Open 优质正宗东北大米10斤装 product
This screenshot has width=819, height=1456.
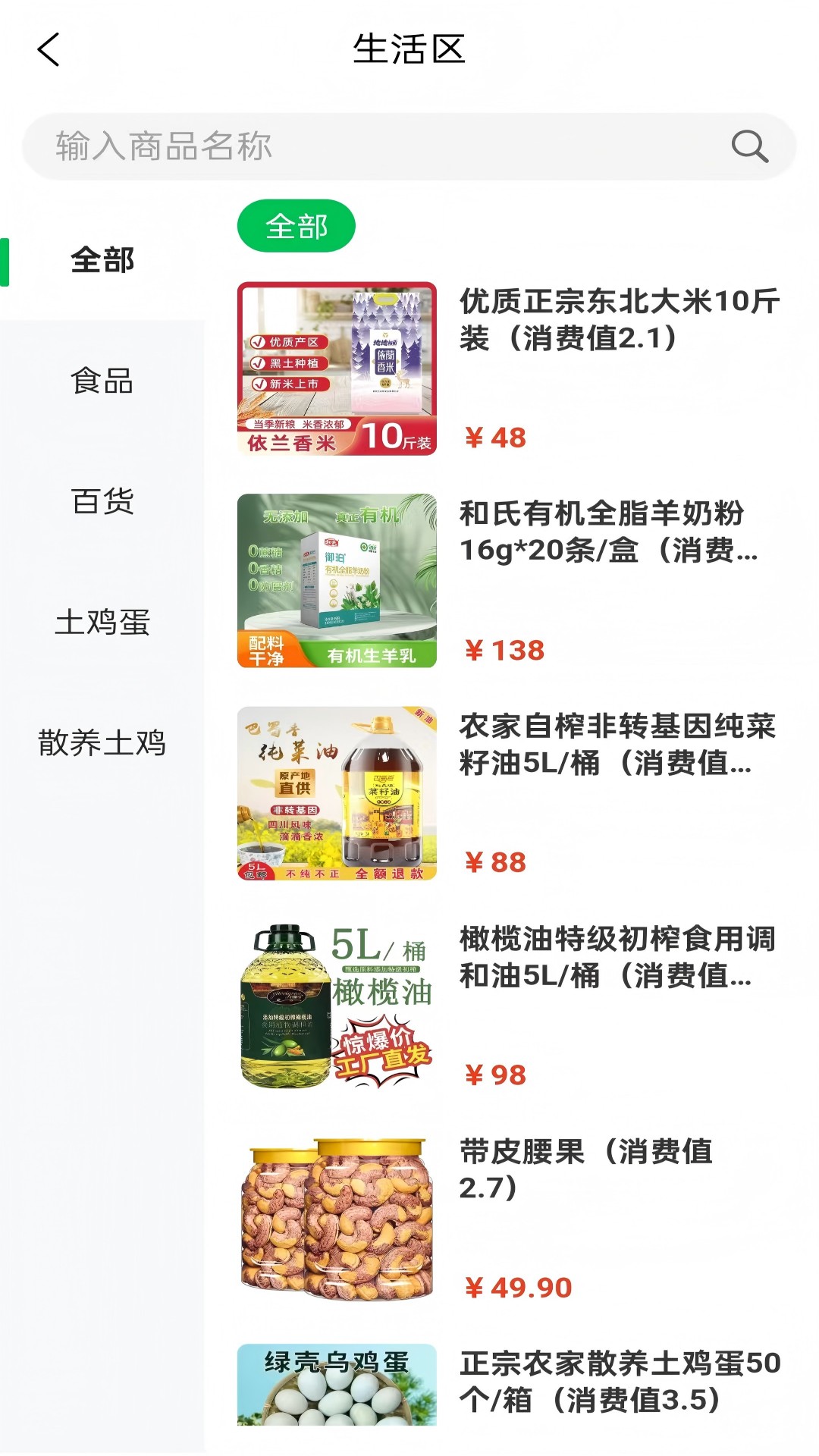pos(619,320)
